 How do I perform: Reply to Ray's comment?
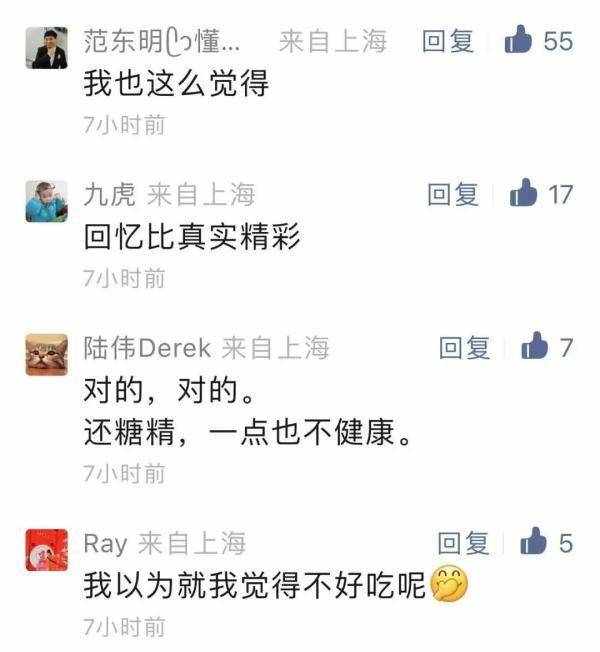click(464, 543)
